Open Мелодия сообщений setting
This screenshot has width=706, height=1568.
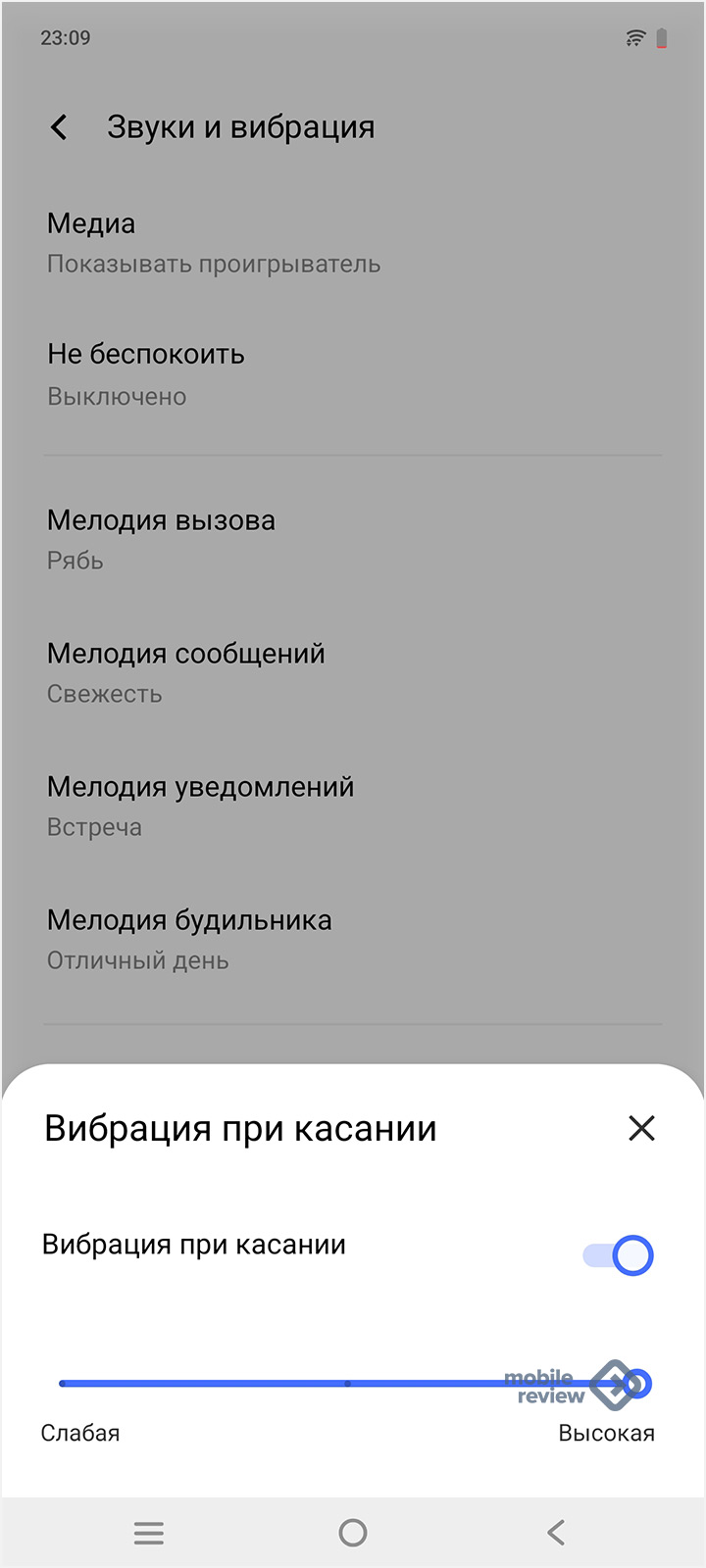pos(353,672)
